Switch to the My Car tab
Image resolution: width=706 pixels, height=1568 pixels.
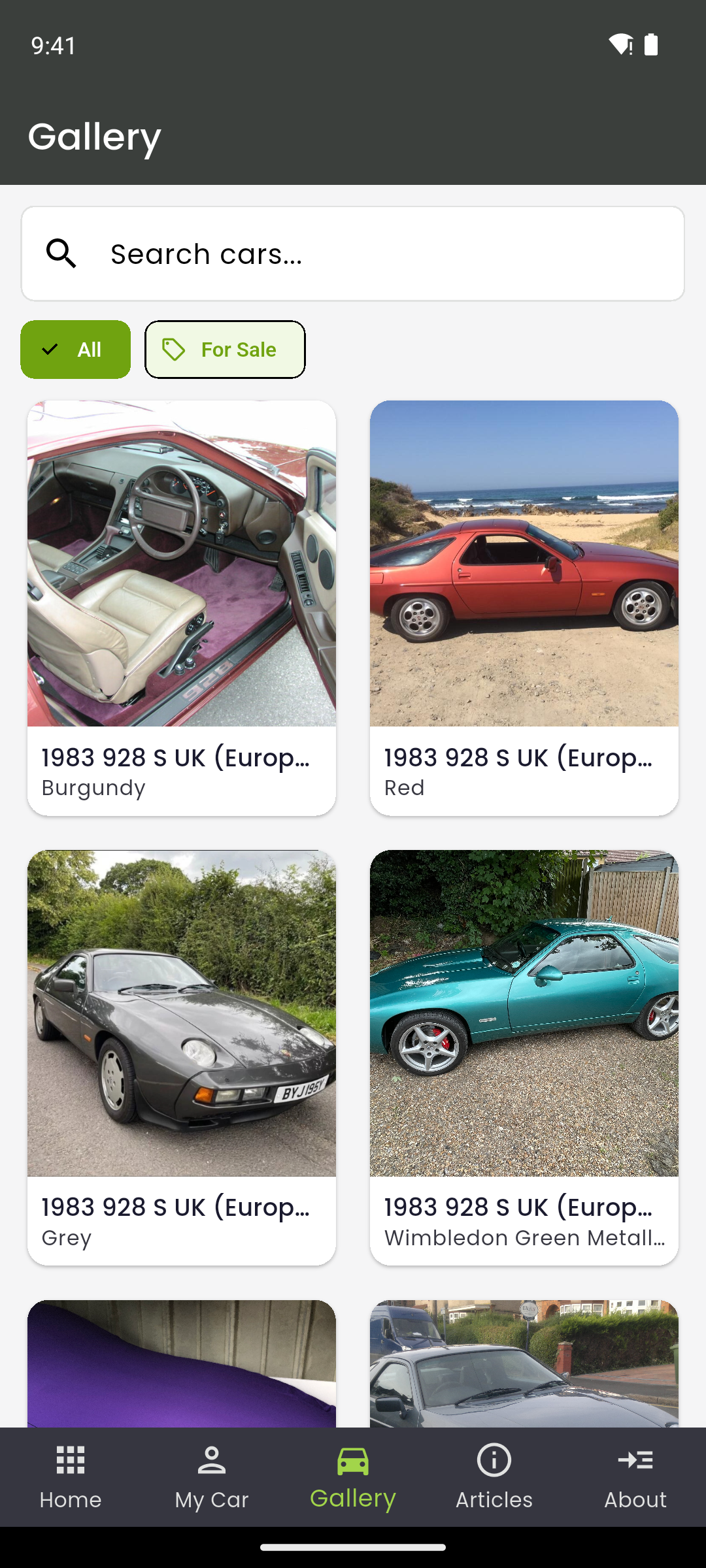tap(212, 1477)
